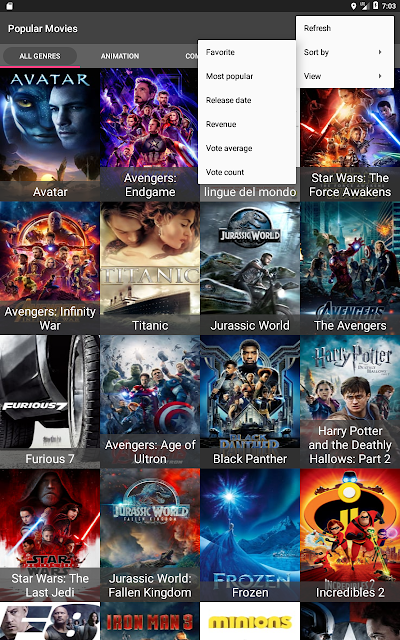
Task: Sort the list by Revenue
Action: click(x=247, y=124)
